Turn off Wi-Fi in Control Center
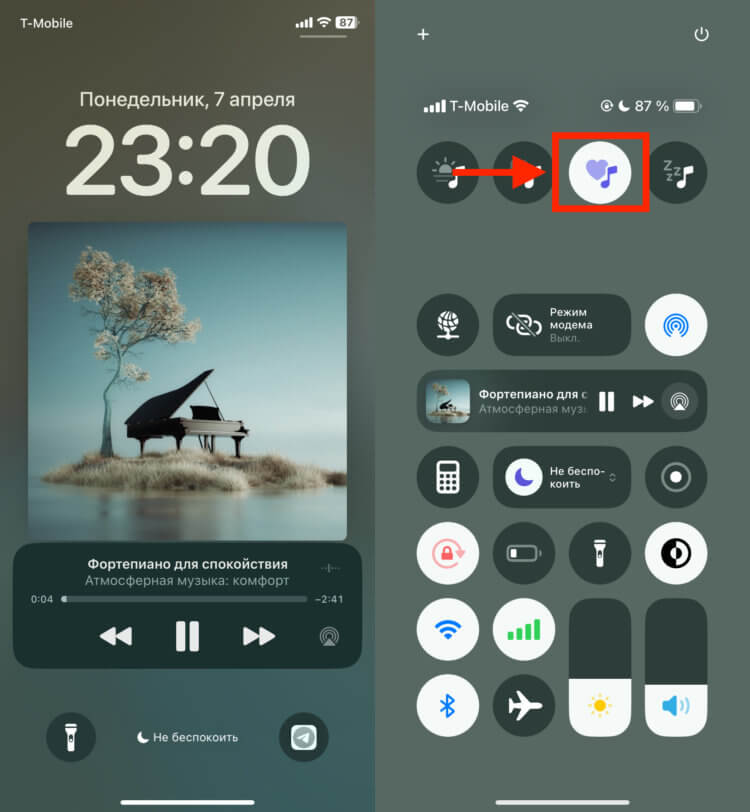This screenshot has height=812, width=750. click(447, 630)
